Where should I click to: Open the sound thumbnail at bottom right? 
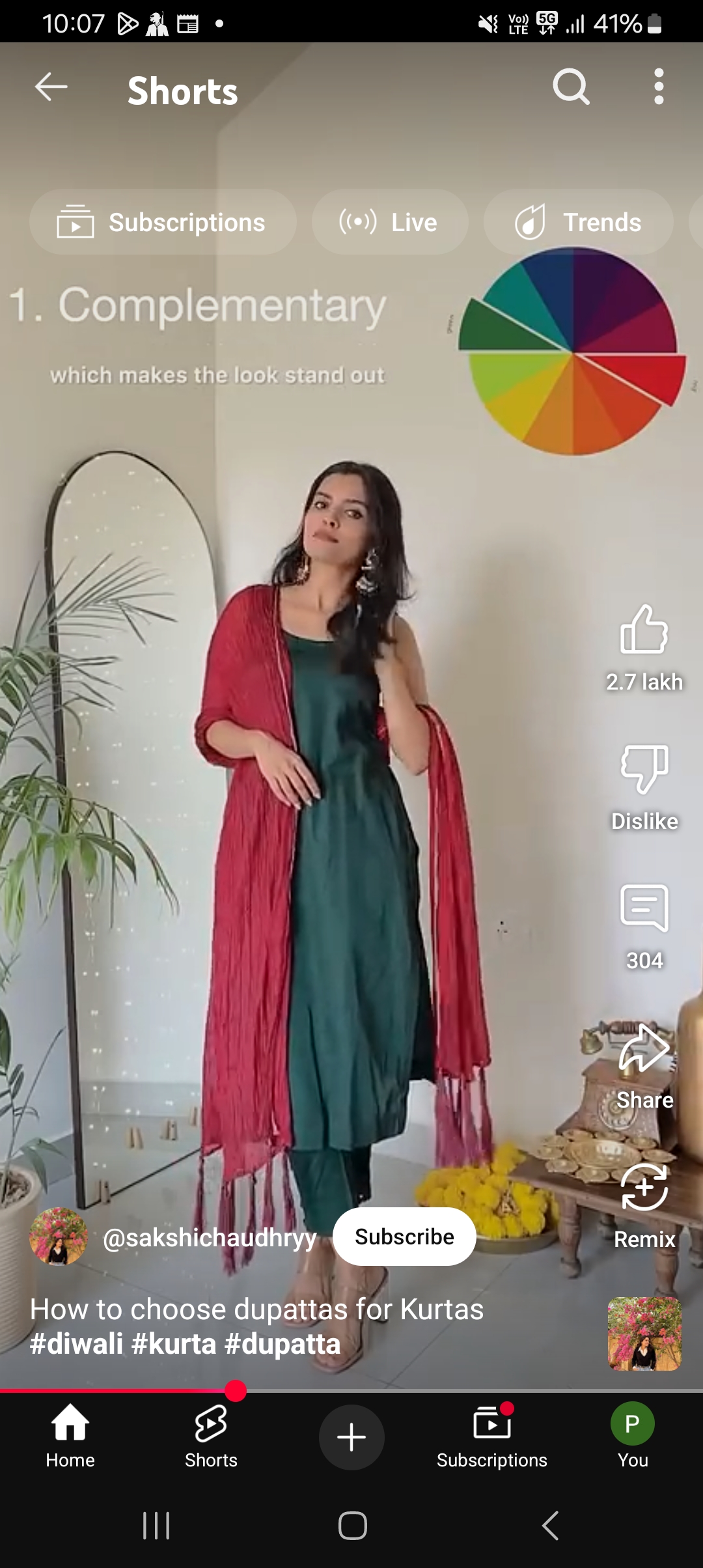pos(644,1334)
